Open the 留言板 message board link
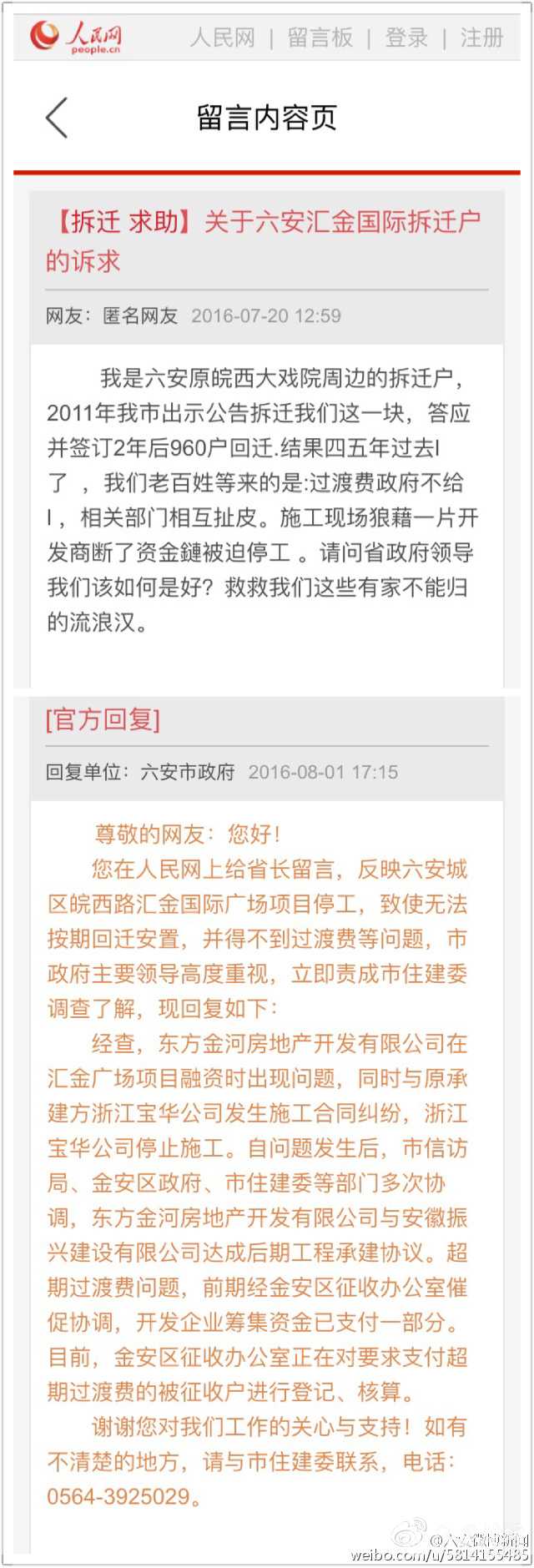 320,38
